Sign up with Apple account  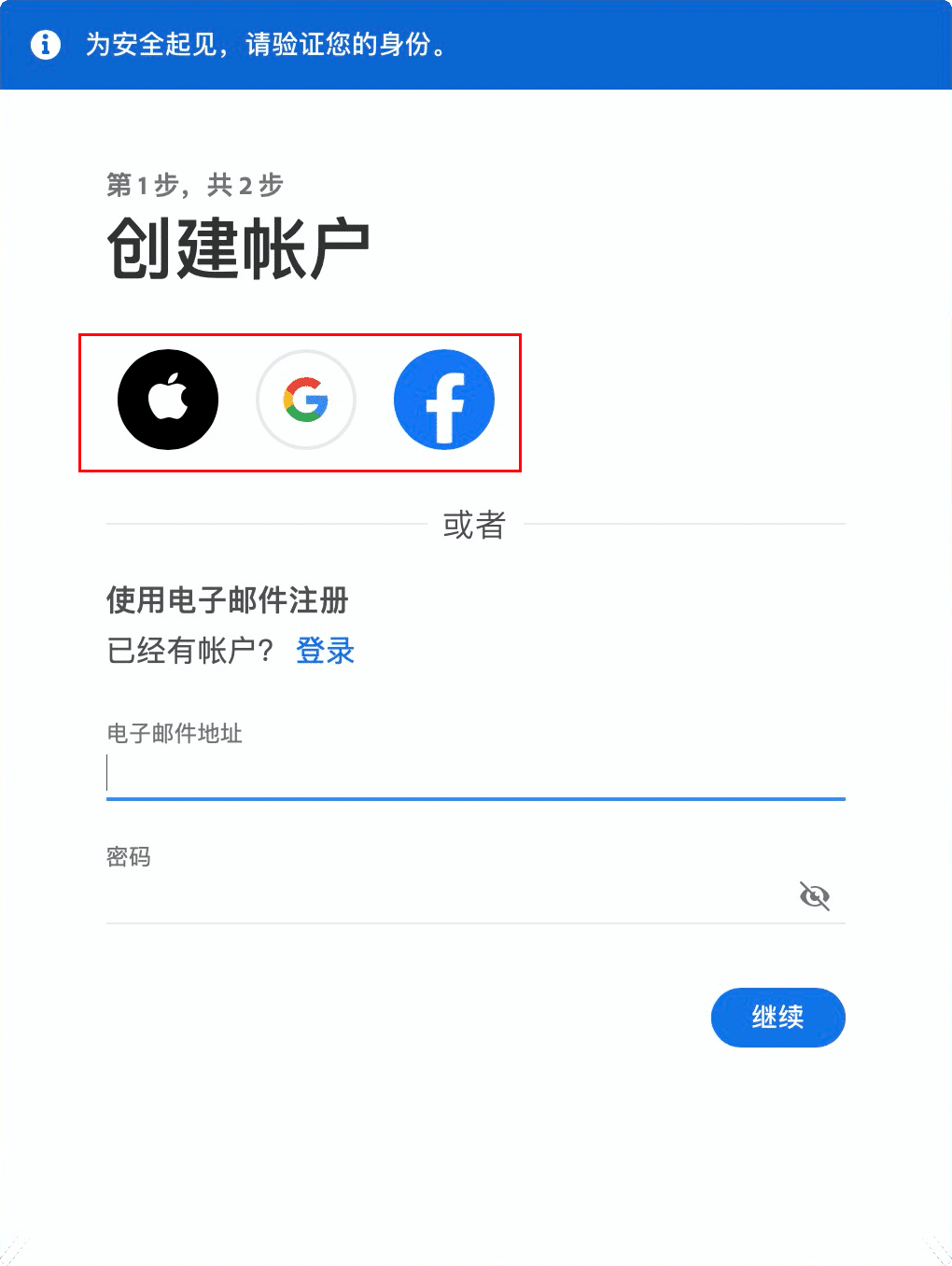(x=168, y=400)
